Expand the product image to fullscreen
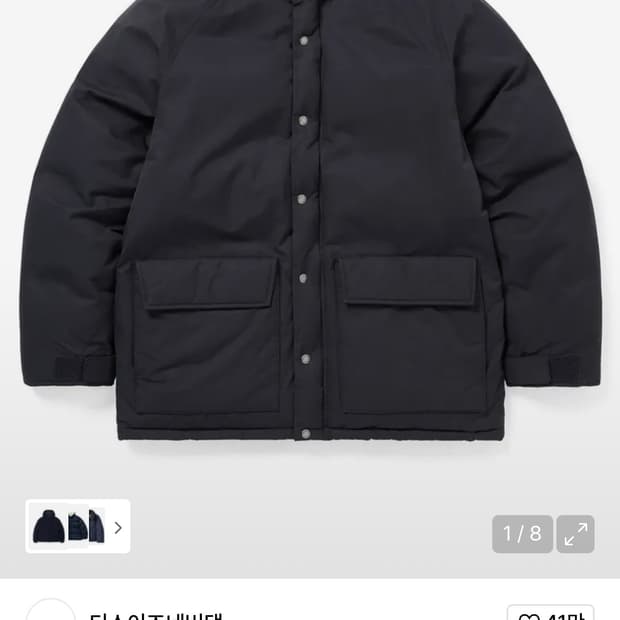Screen dimensions: 620x620 575,534
